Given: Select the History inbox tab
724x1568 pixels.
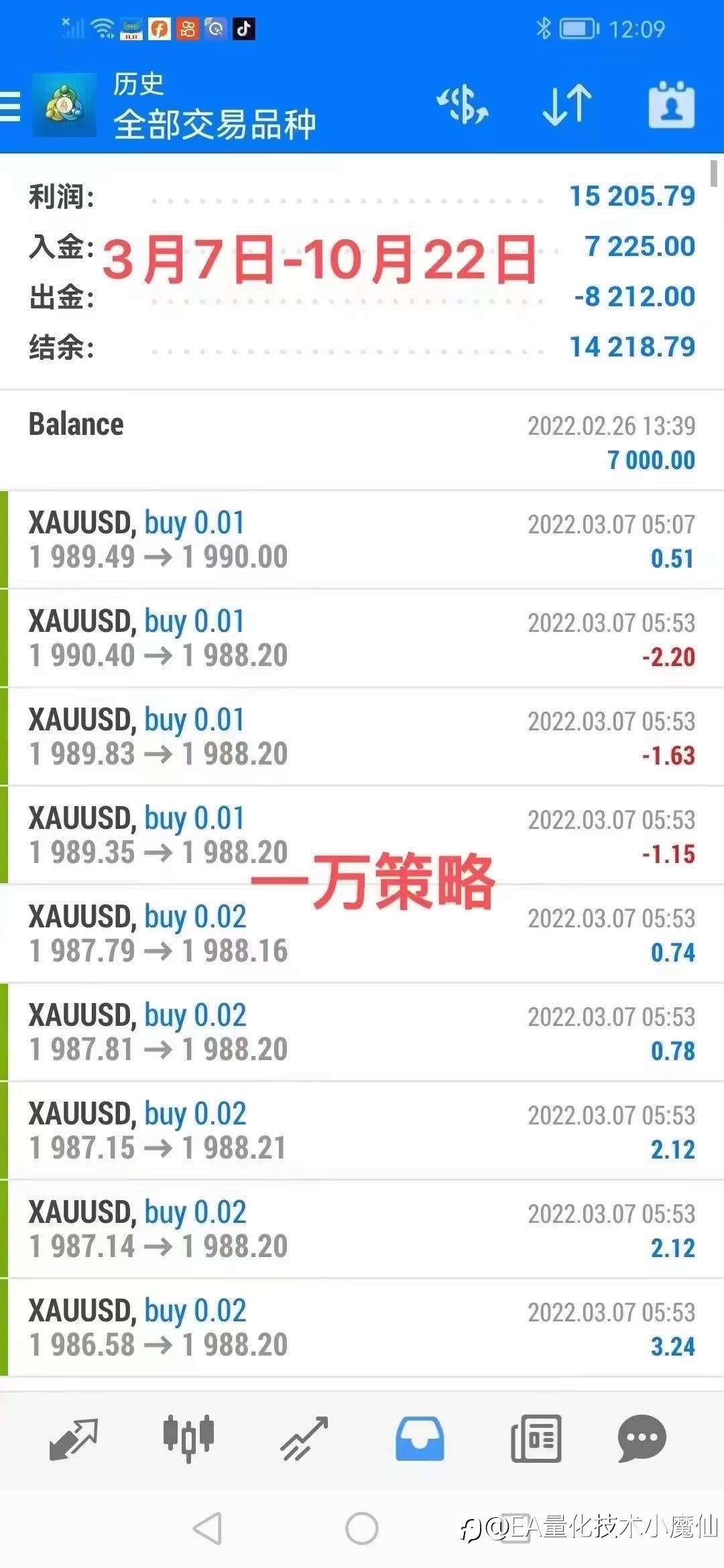Looking at the screenshot, I should coord(420,1439).
